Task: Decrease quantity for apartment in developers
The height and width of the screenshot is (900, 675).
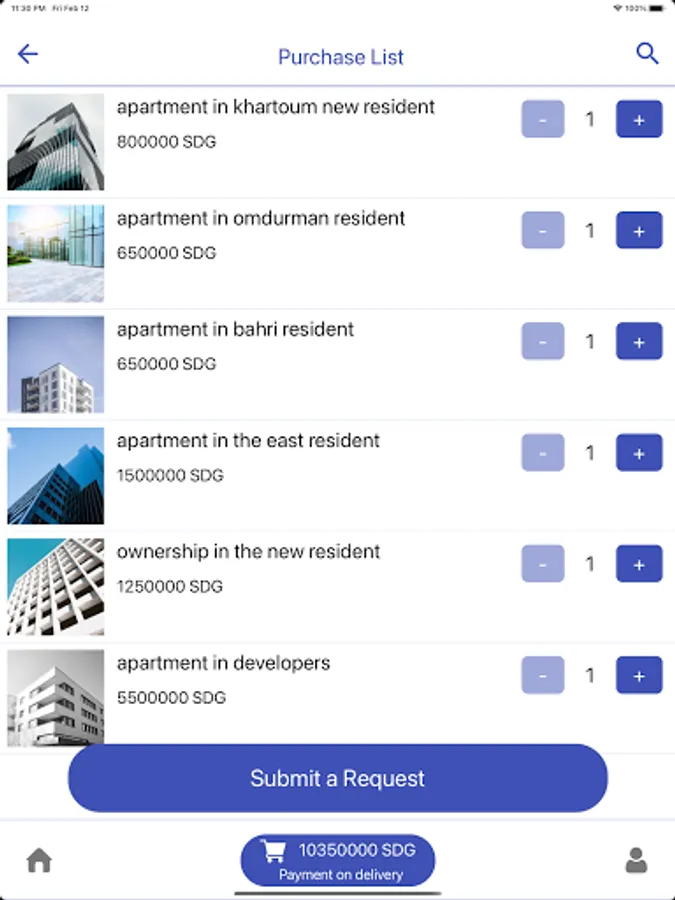Action: click(x=543, y=676)
